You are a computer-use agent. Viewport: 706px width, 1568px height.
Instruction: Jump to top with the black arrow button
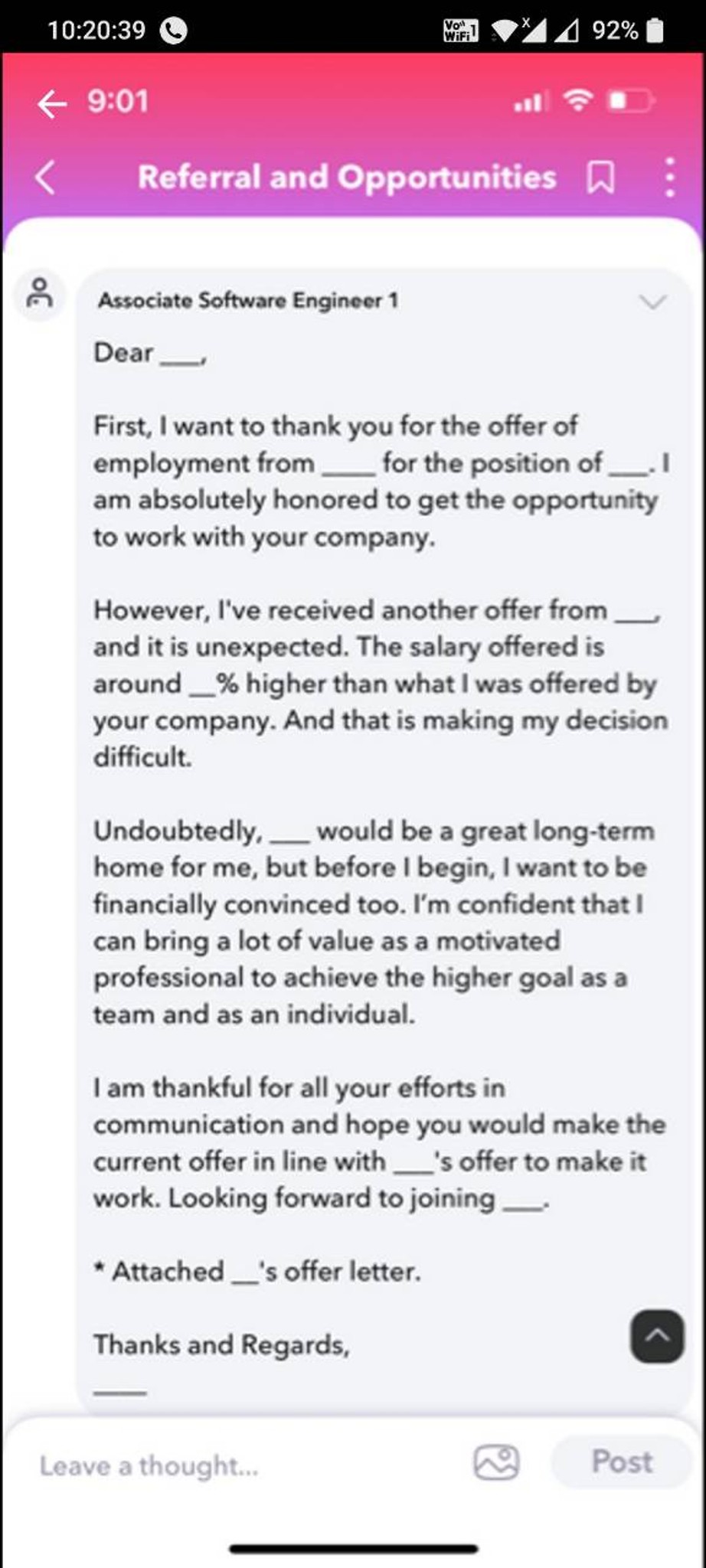click(x=657, y=1336)
